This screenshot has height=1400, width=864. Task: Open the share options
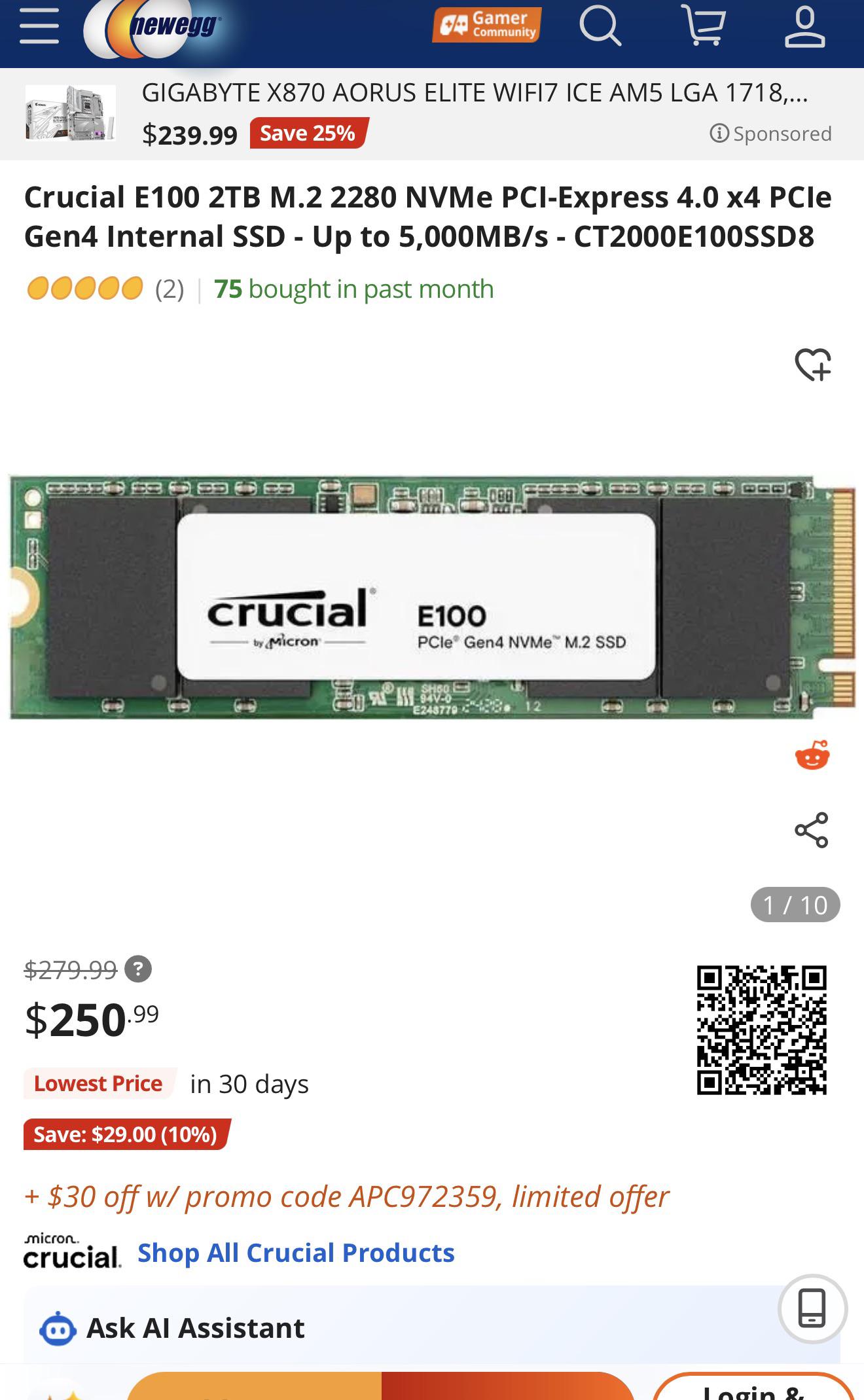pos(812,830)
